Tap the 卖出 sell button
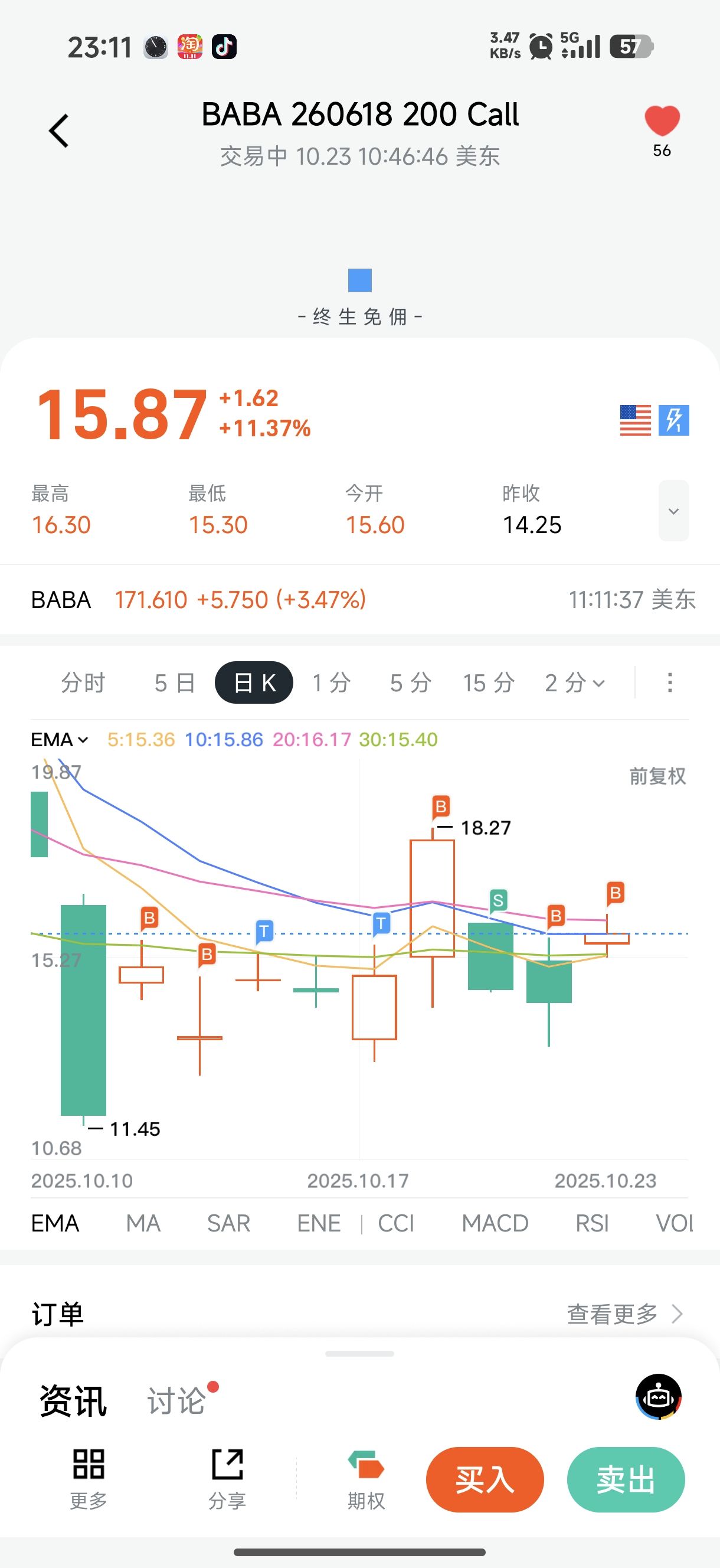This screenshot has height=1568, width=720. click(625, 1479)
